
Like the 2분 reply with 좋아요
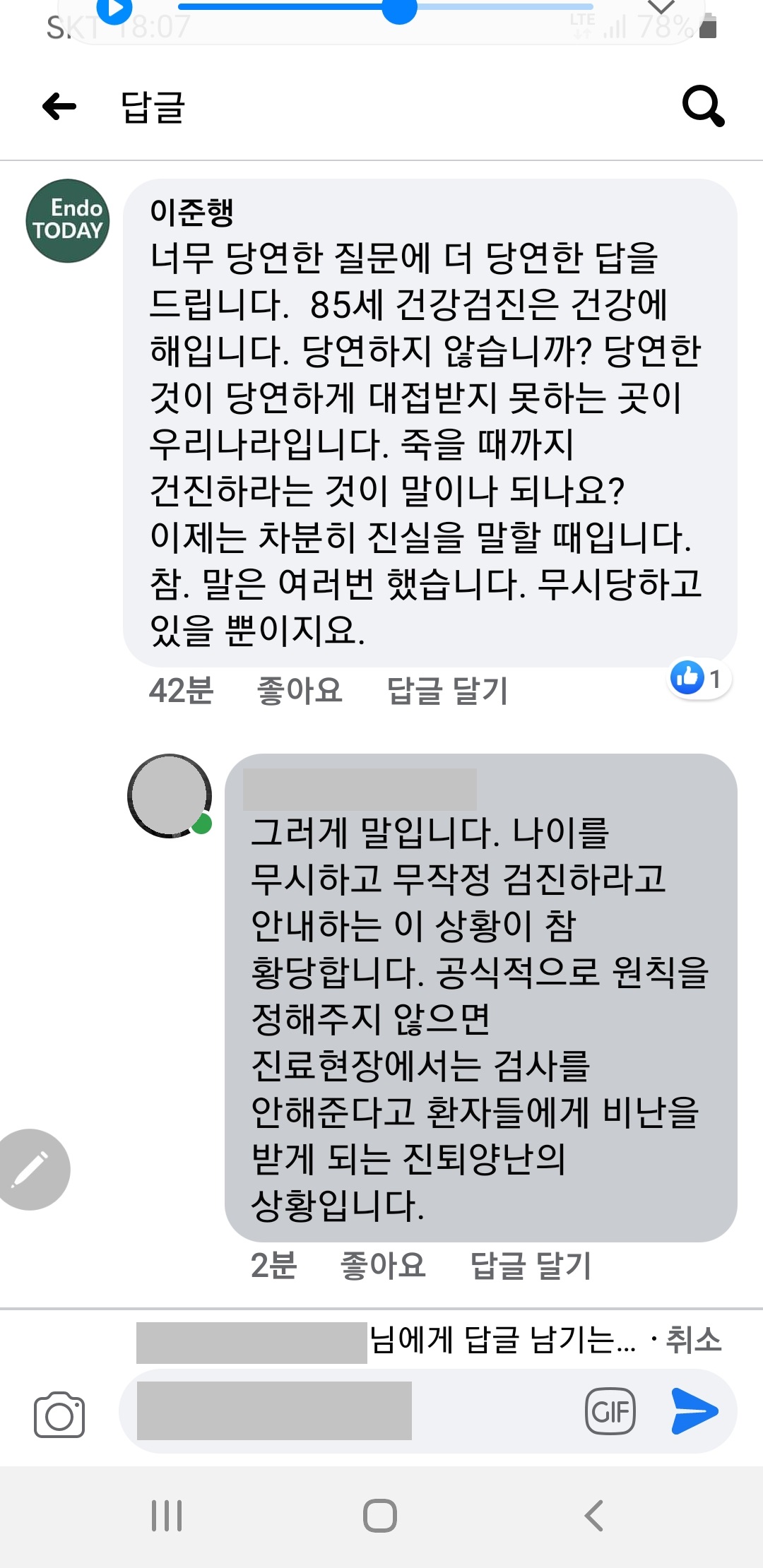pyautogui.click(x=383, y=1265)
